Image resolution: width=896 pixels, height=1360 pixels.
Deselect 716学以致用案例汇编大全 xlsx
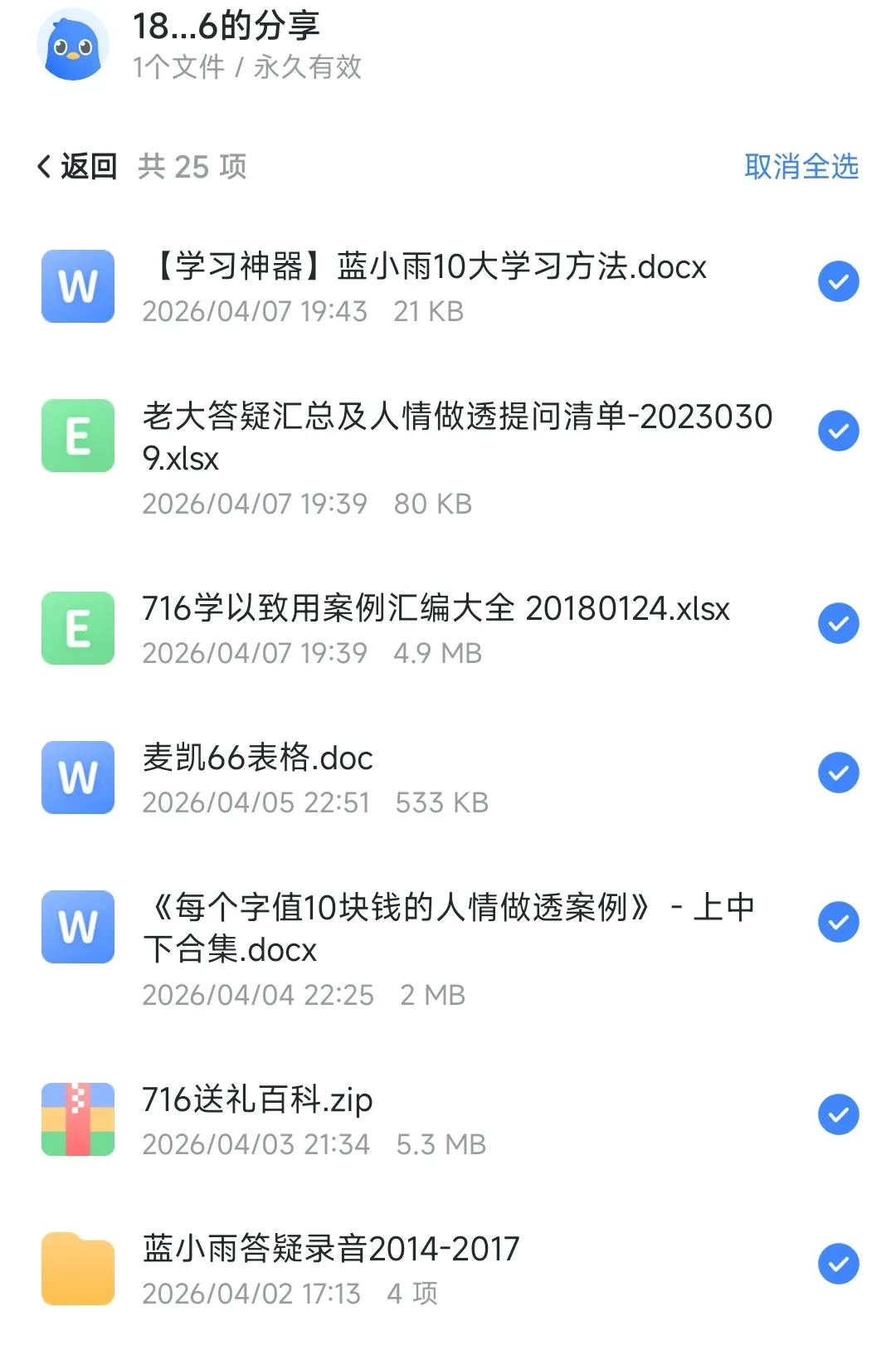point(838,623)
